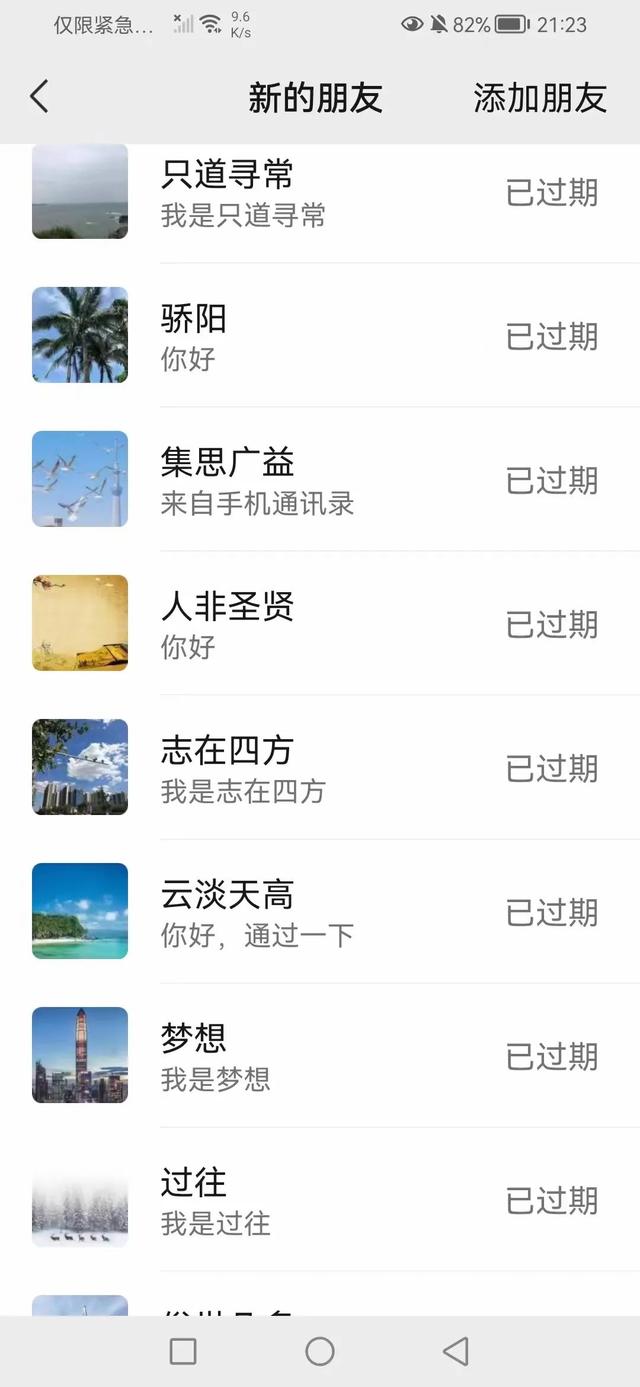Screen dimensions: 640x1387
Task: Tap 添加朋友 in the top bar
Action: [540, 98]
